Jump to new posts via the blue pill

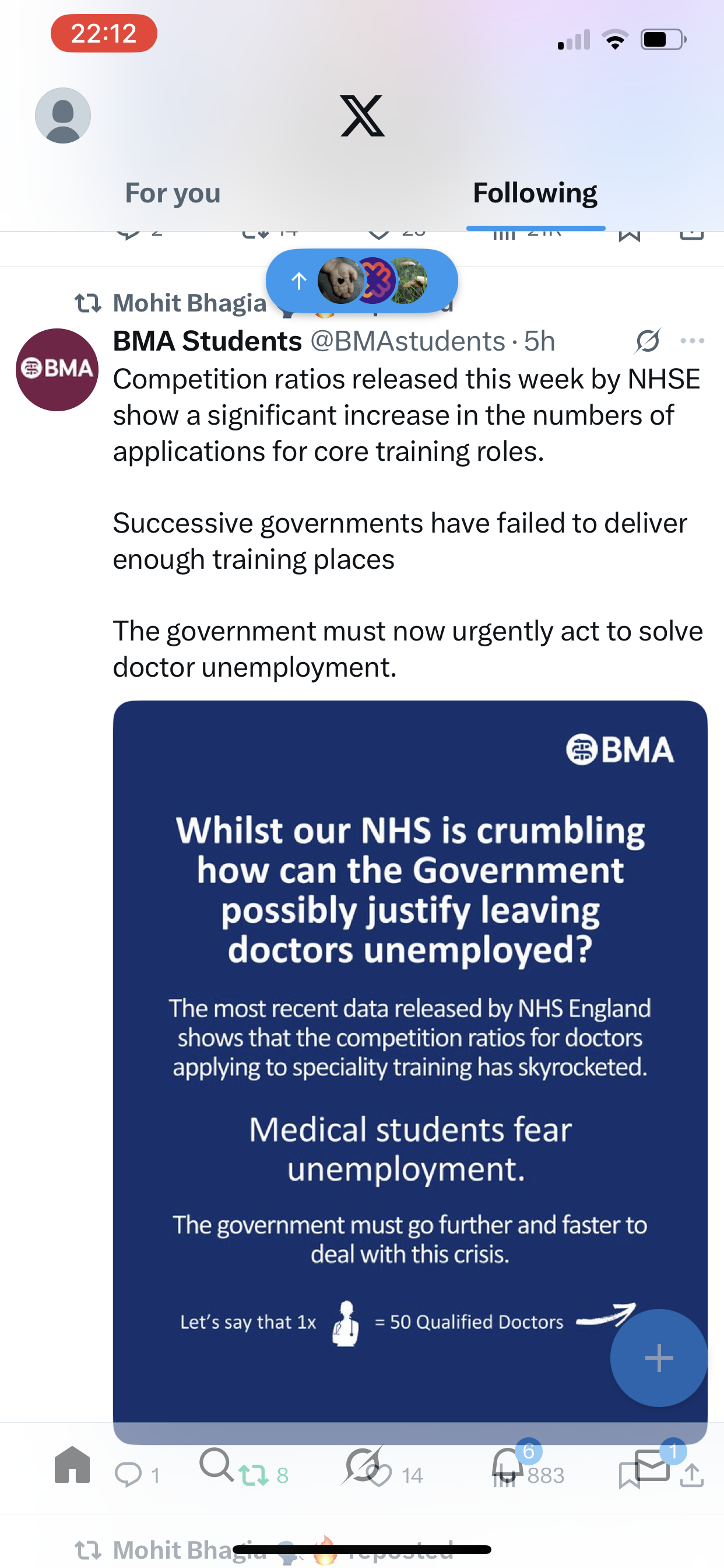[x=361, y=281]
